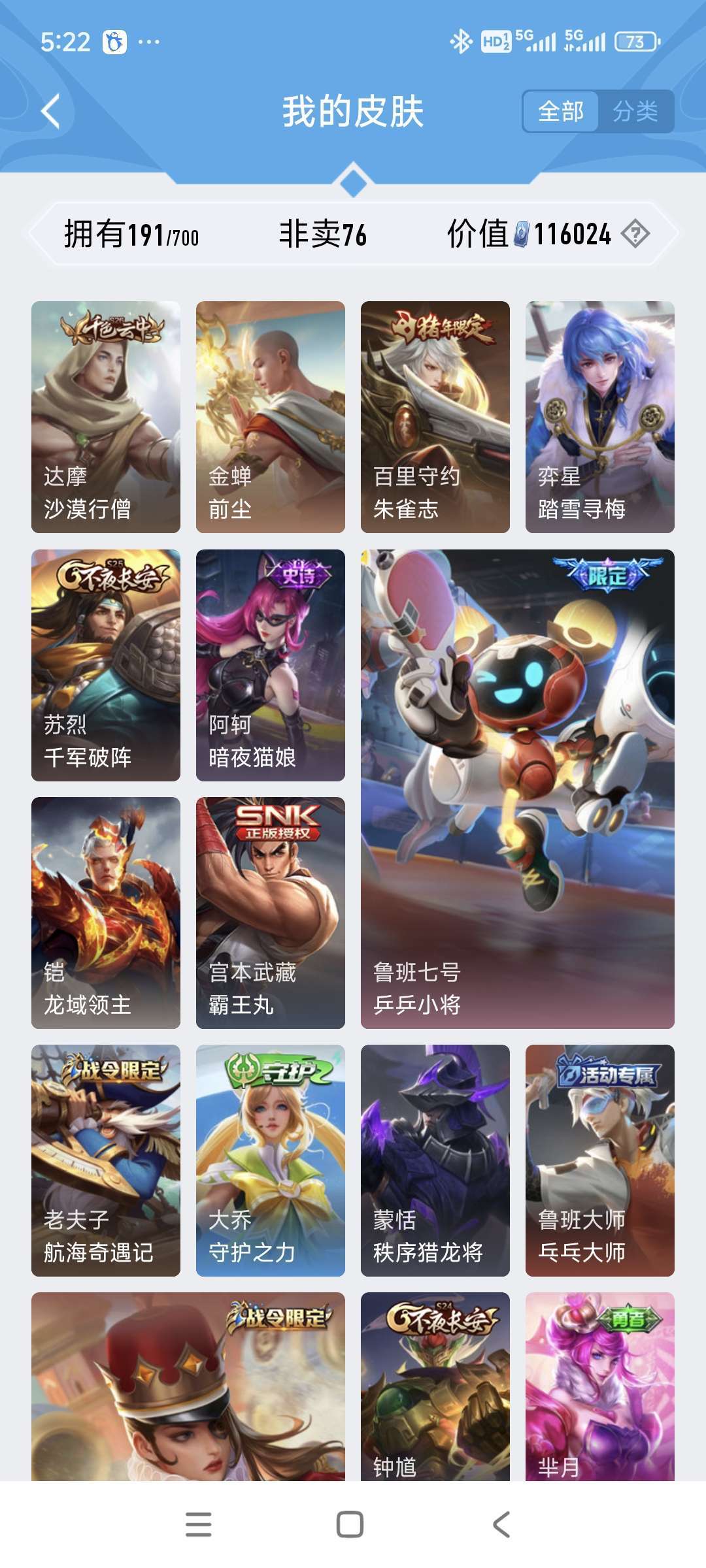
Task: Open the 达摩 沙漠行僧 skin
Action: 106,417
